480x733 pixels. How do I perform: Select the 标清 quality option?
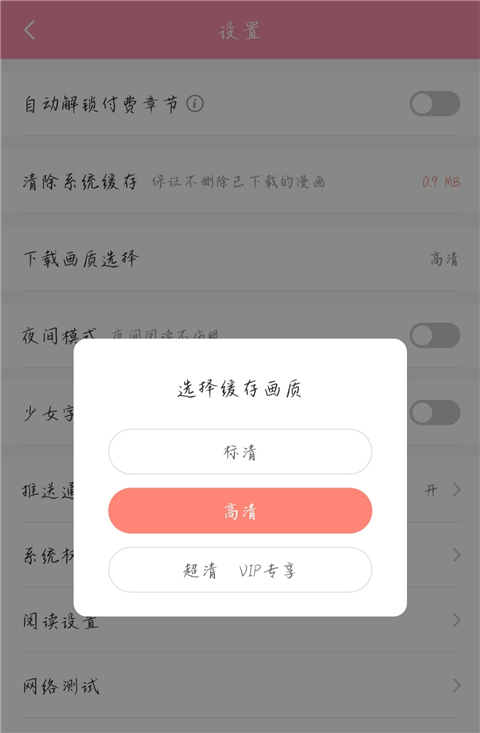coord(240,452)
